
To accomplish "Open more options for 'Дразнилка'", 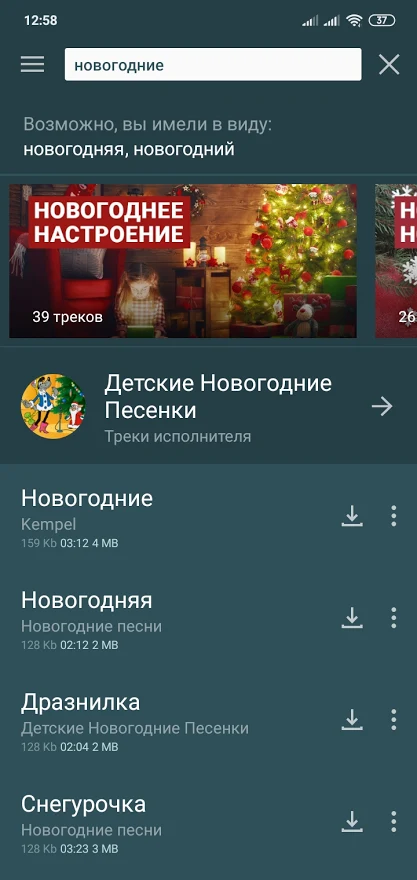I will 394,719.
